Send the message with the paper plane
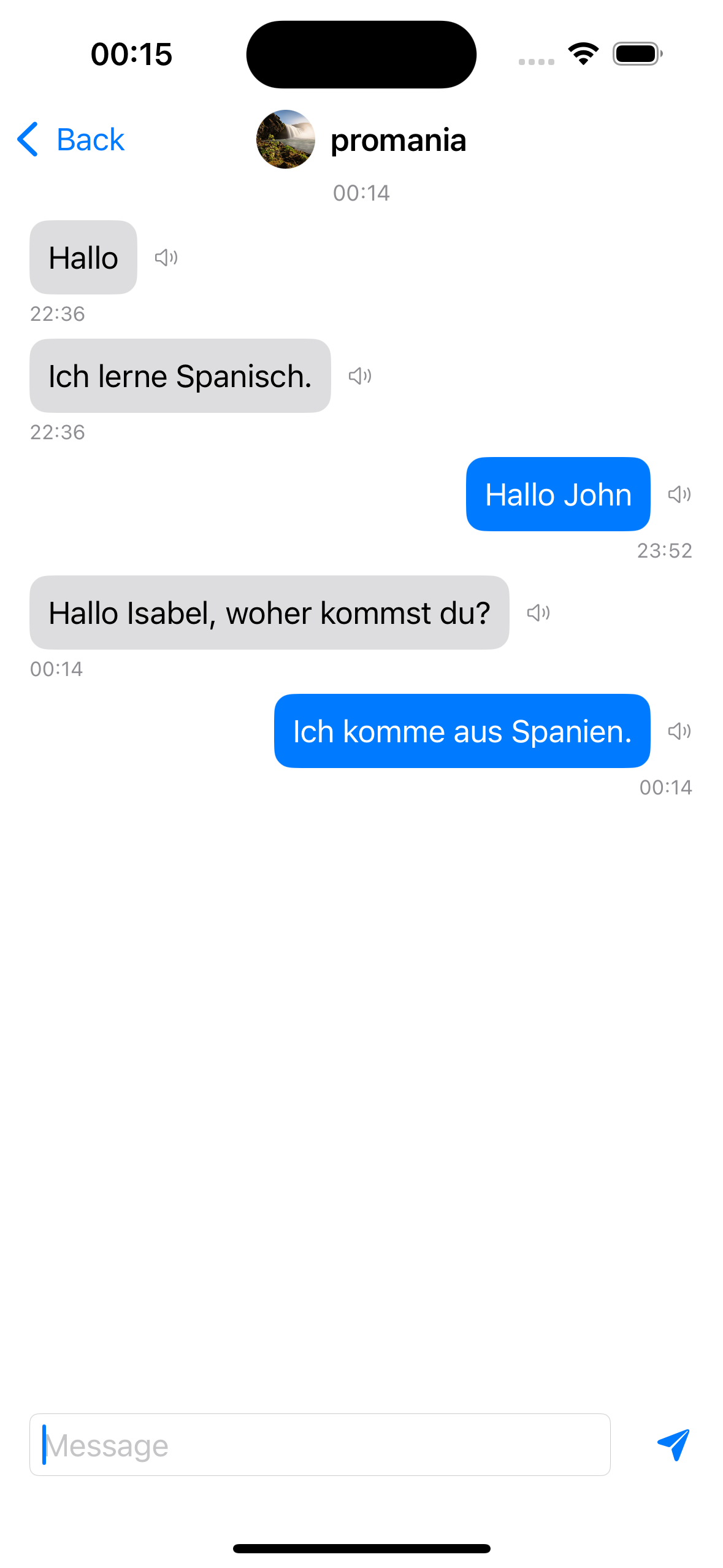 673,1445
